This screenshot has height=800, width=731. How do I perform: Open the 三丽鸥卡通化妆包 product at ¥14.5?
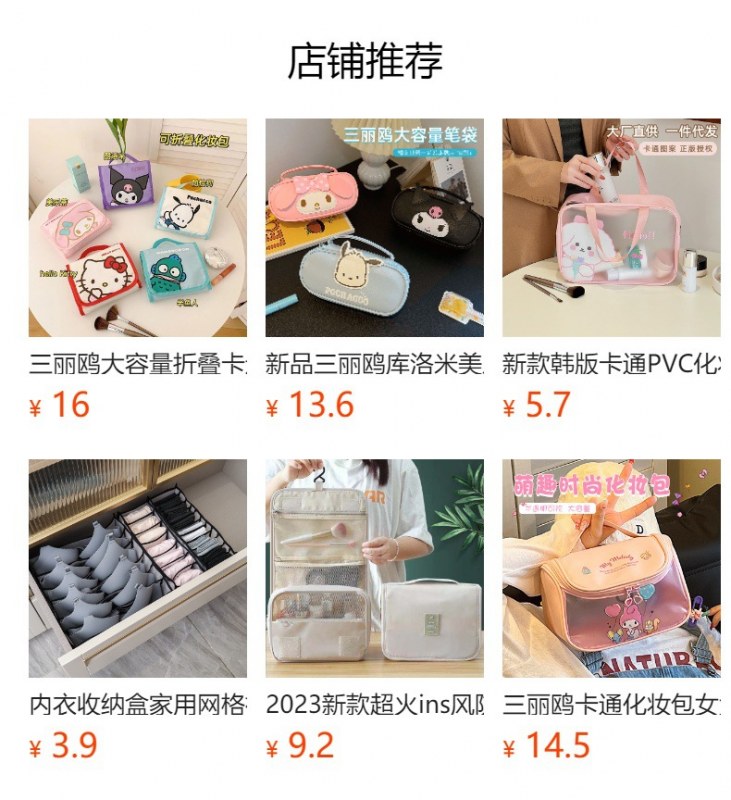click(611, 568)
